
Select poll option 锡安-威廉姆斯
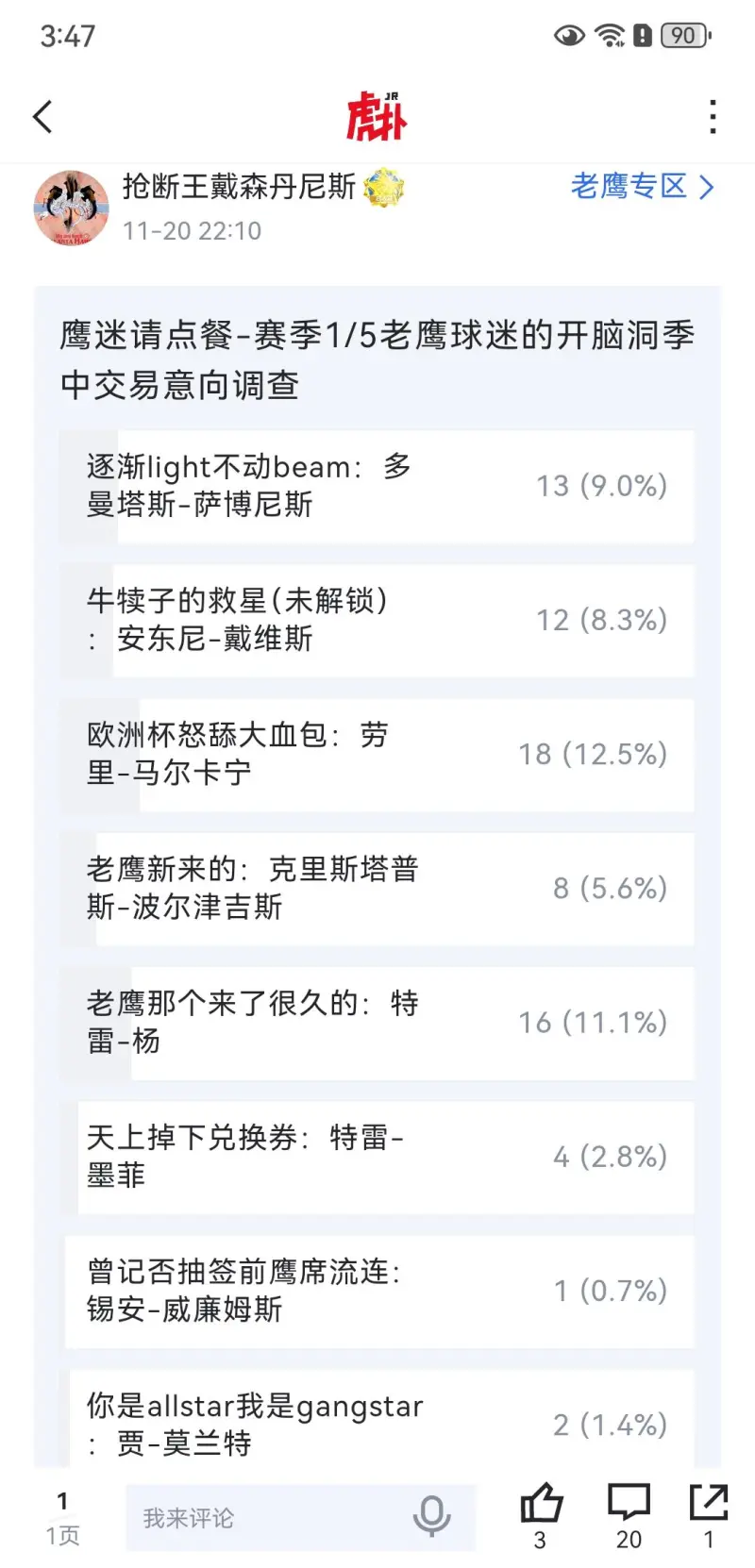click(x=377, y=1290)
